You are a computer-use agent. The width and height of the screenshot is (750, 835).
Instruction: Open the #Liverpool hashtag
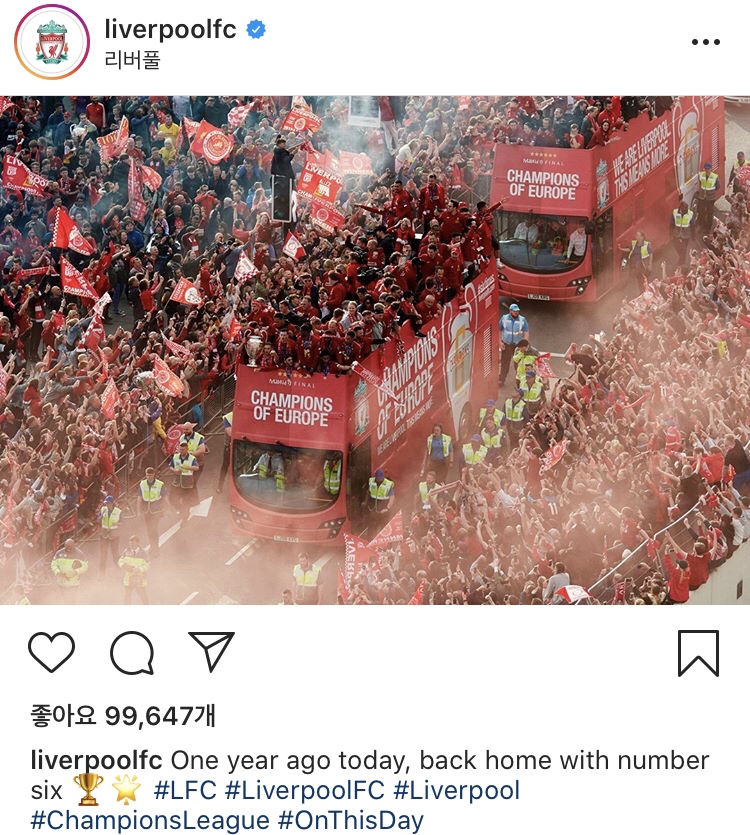pos(457,791)
